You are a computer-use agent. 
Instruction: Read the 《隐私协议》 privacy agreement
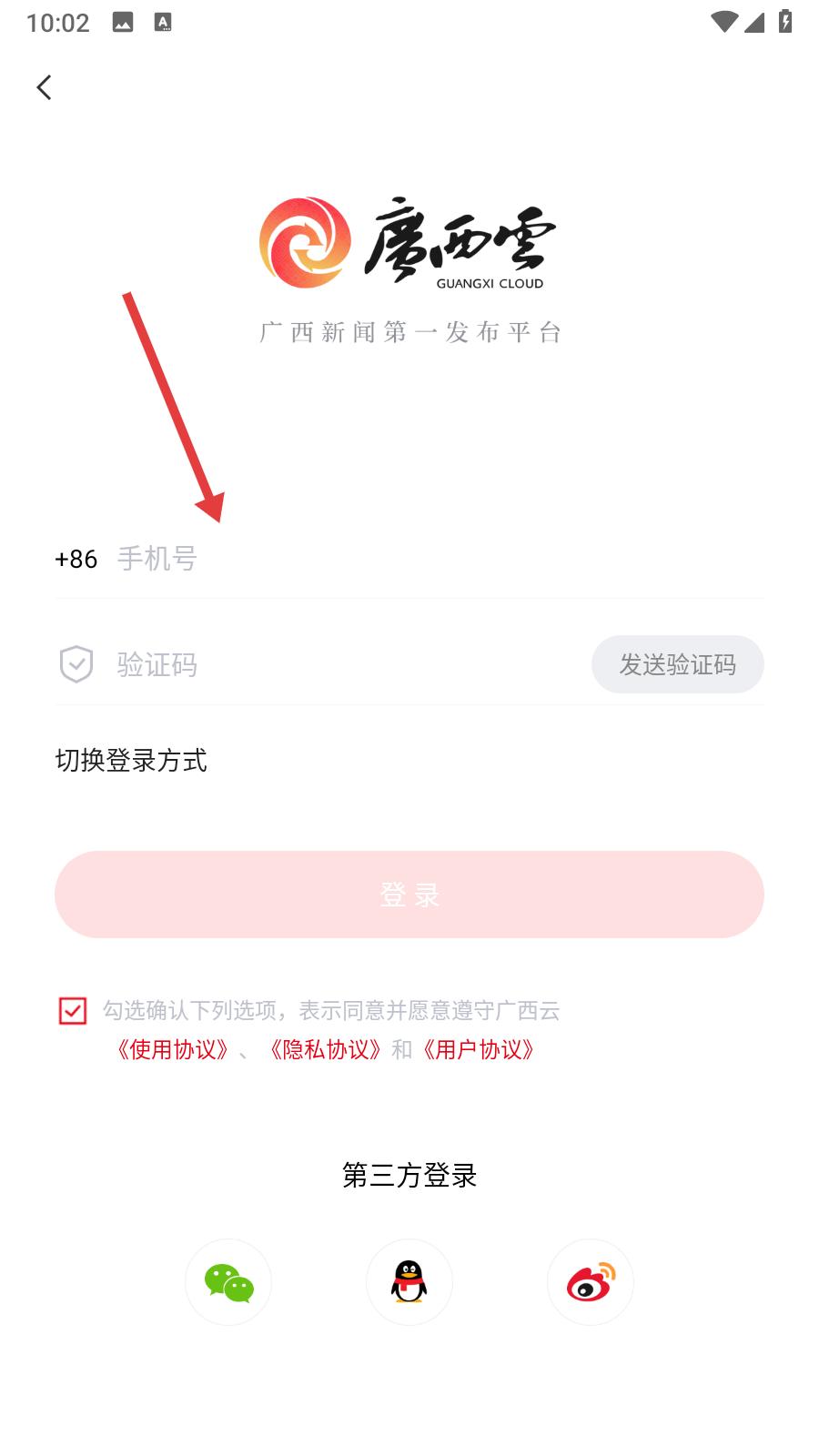click(x=325, y=1049)
